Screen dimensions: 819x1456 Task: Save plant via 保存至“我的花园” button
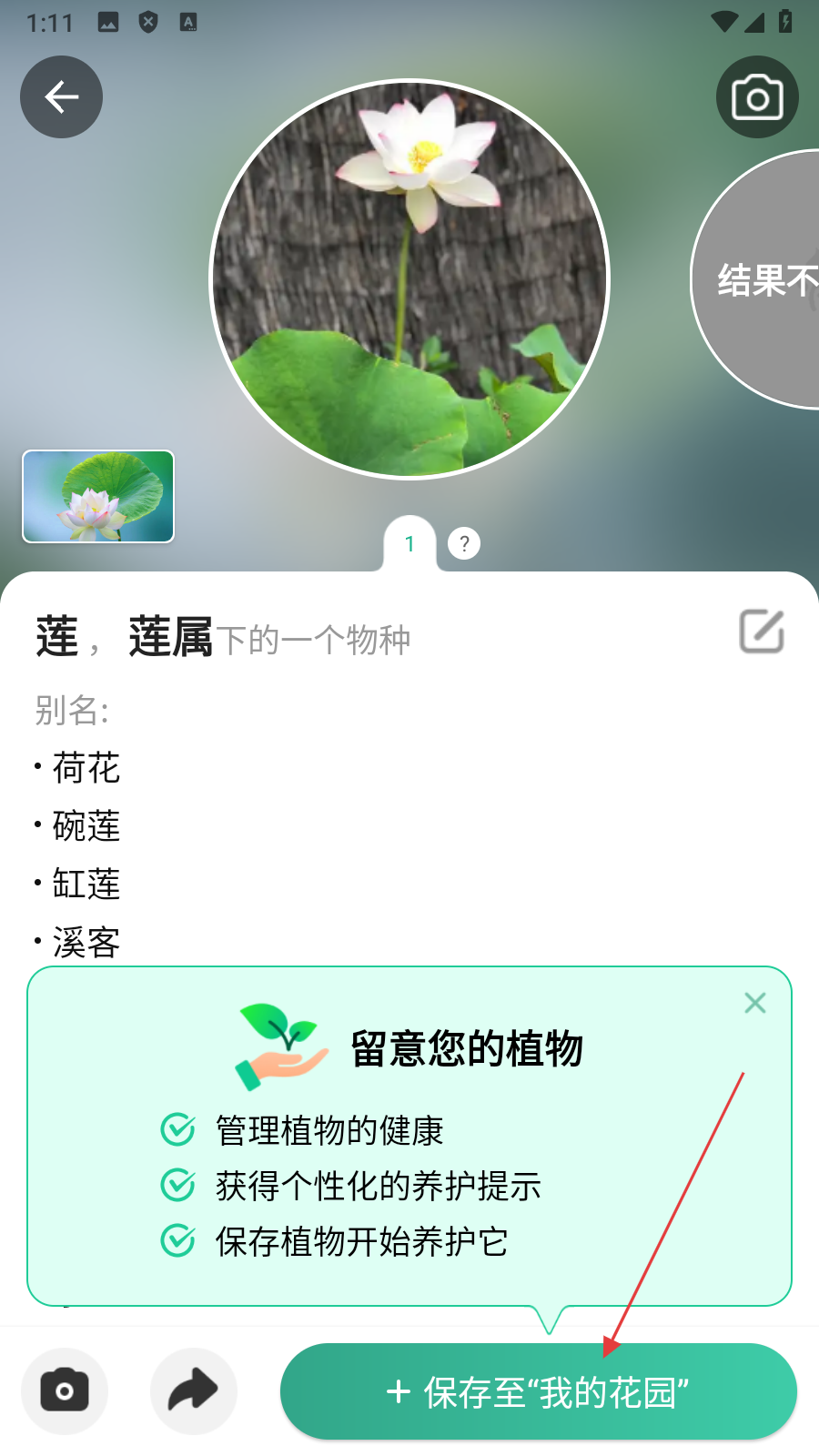[x=539, y=1392]
